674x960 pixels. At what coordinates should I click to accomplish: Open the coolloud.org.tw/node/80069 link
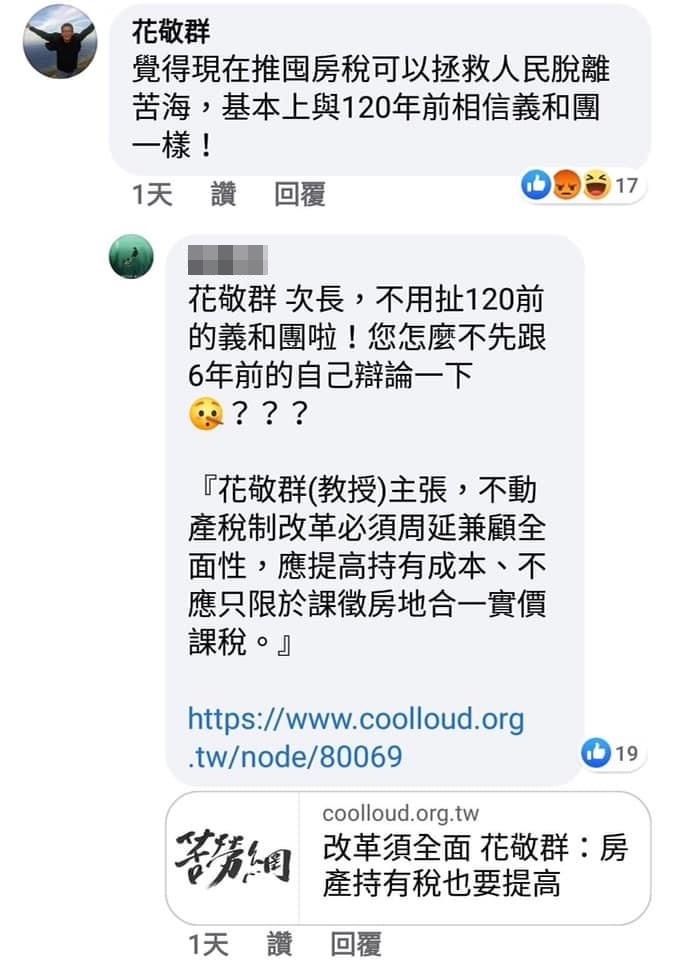tap(355, 737)
